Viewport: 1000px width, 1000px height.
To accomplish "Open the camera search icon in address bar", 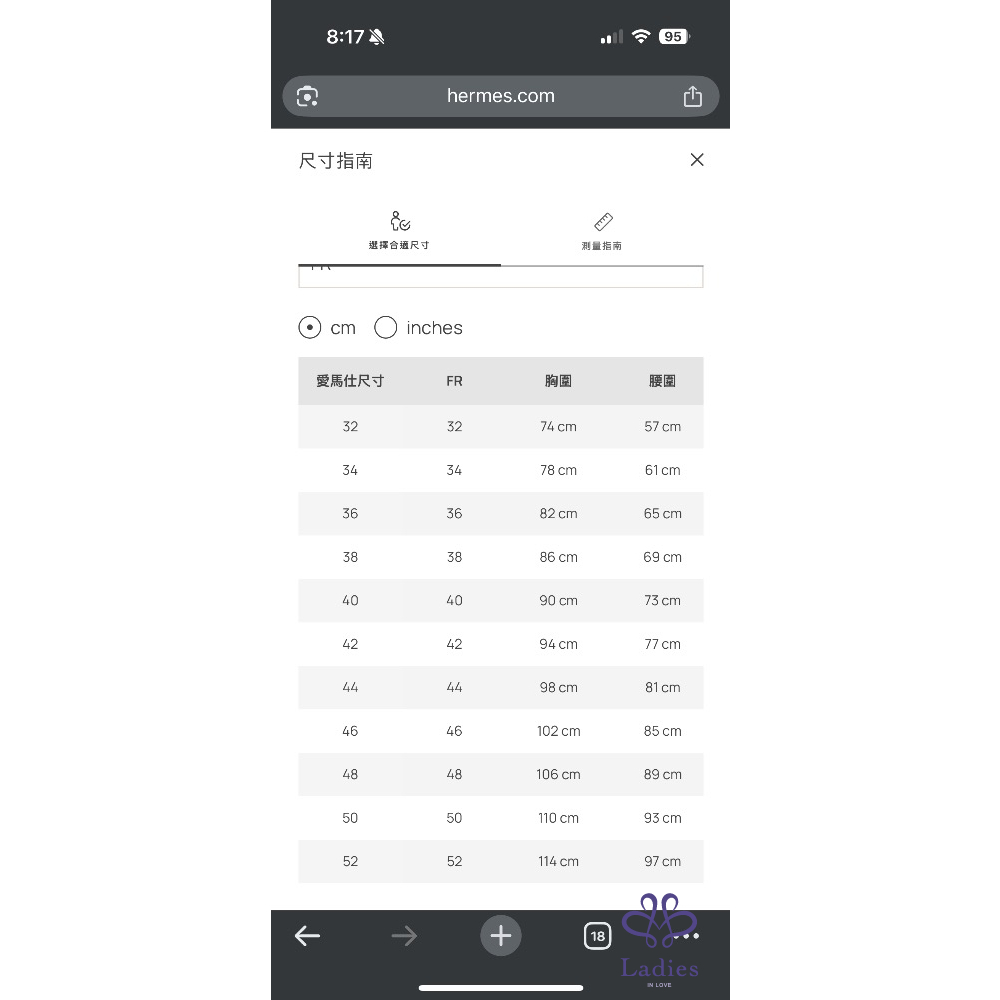I will [x=307, y=96].
